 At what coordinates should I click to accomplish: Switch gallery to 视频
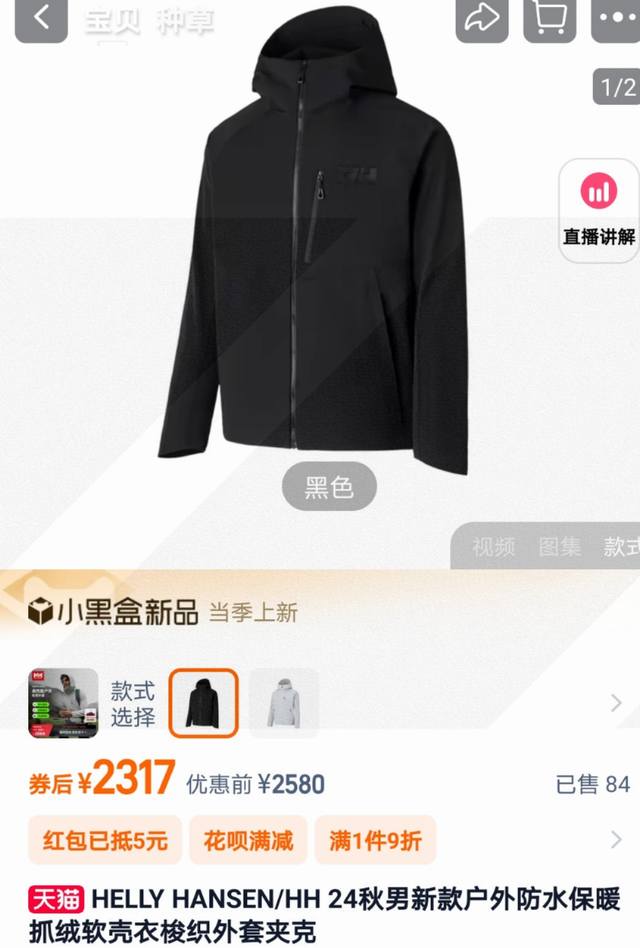tap(494, 546)
